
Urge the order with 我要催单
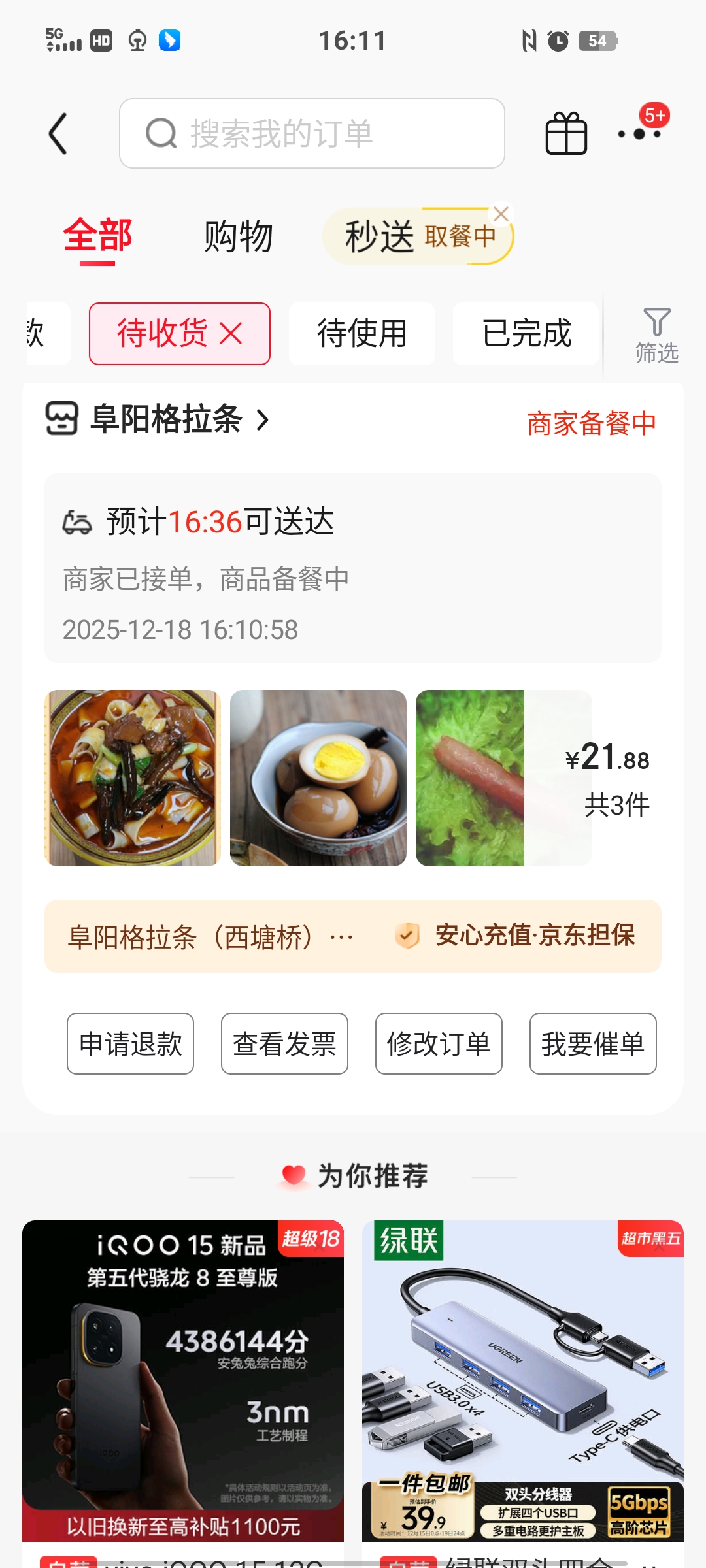point(593,1043)
